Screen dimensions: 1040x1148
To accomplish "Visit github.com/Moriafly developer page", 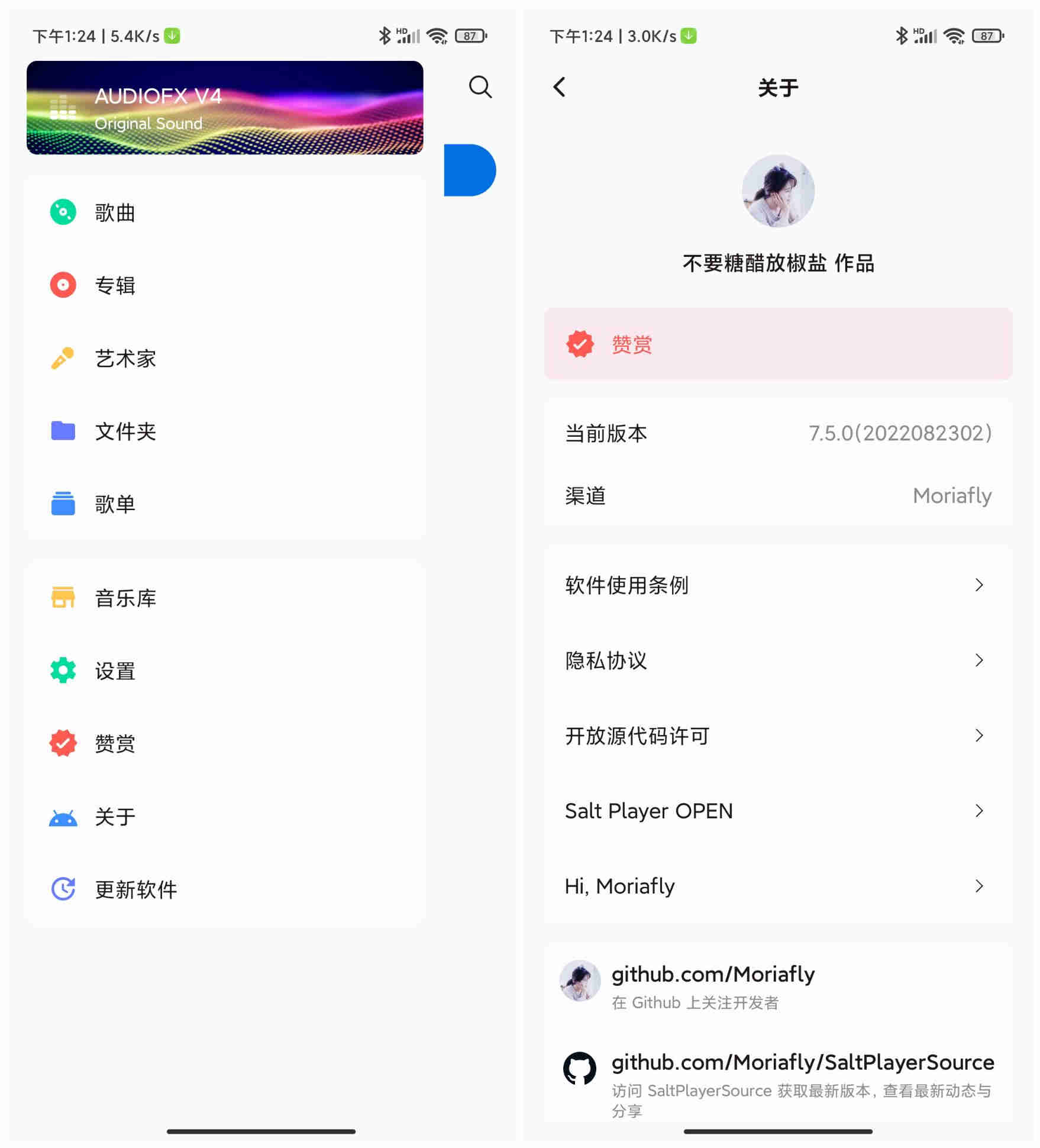I will pyautogui.click(x=713, y=985).
